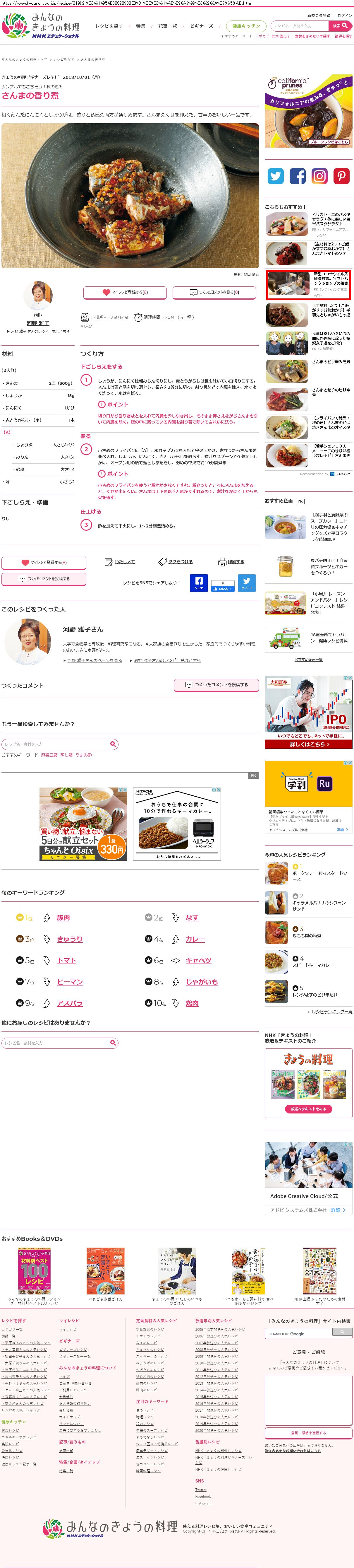Open the 健康キッチン button in header
This screenshot has width=354, height=1568.
(x=246, y=26)
